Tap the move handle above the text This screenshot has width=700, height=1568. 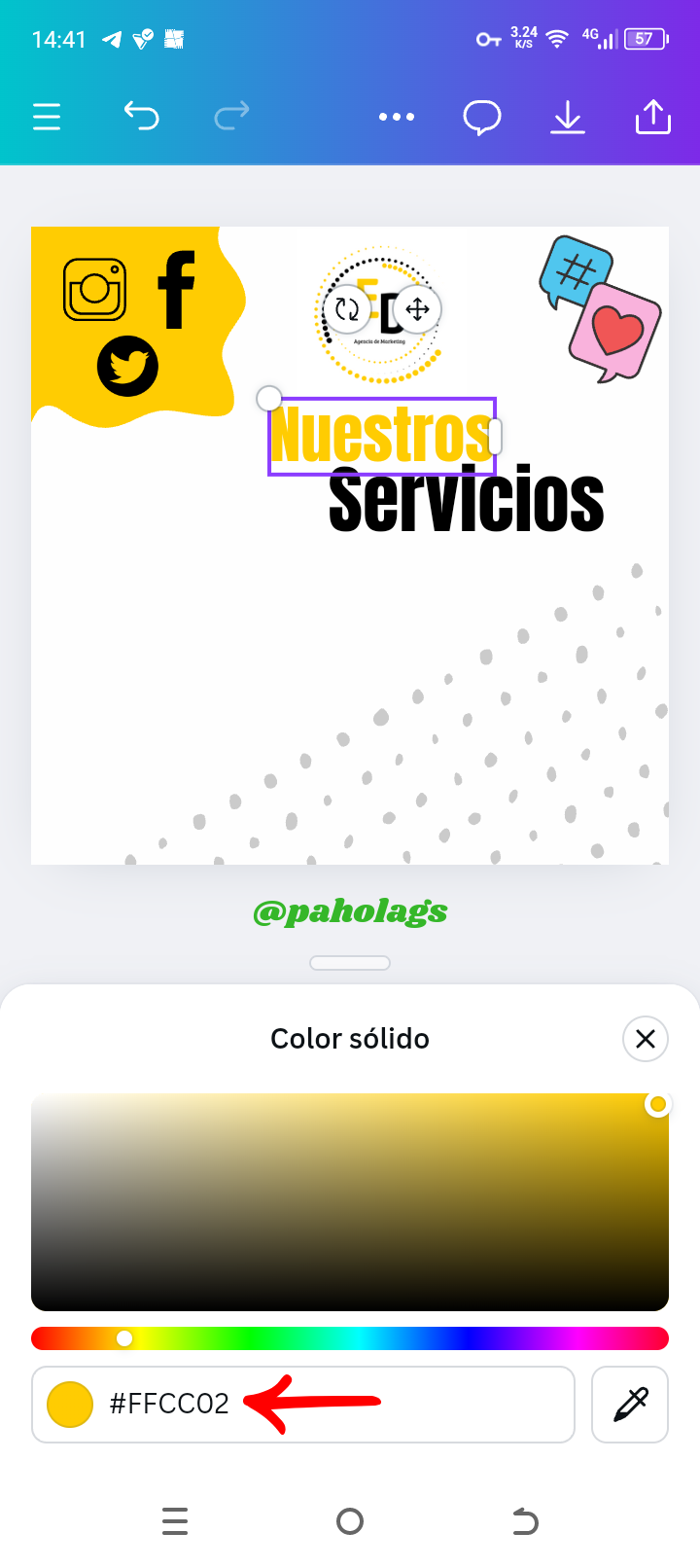417,310
